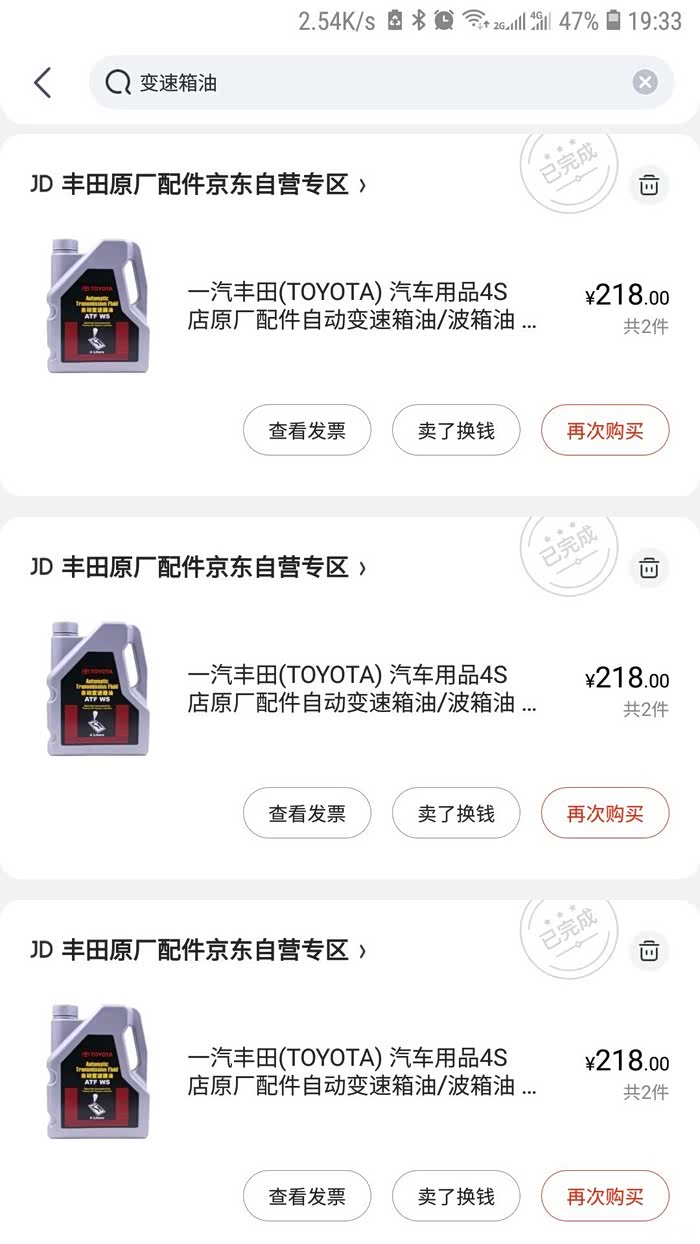Go back using the top-left arrow
700x1244 pixels.
point(42,82)
